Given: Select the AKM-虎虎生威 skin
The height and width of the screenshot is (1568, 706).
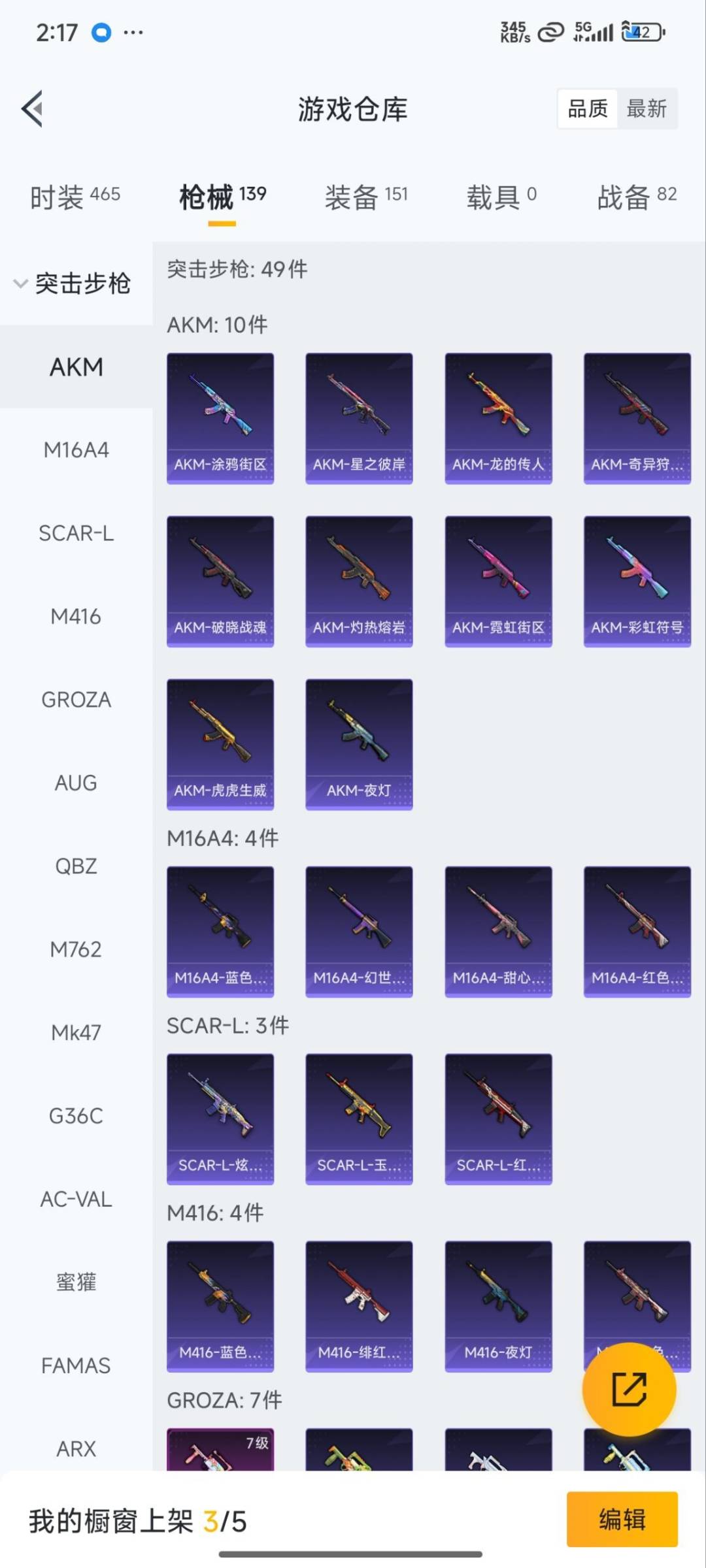Looking at the screenshot, I should tap(220, 744).
